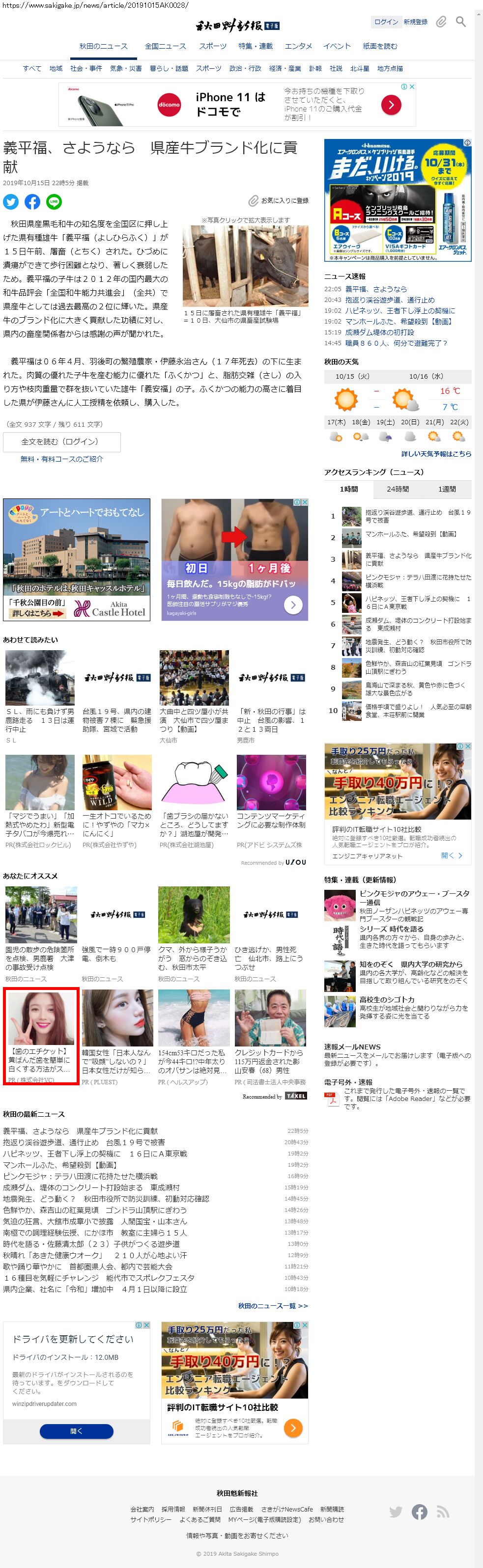Image resolution: width=483 pixels, height=1568 pixels.
Task: Open 詳しい天気予報はこちら link
Action: pyautogui.click(x=436, y=453)
